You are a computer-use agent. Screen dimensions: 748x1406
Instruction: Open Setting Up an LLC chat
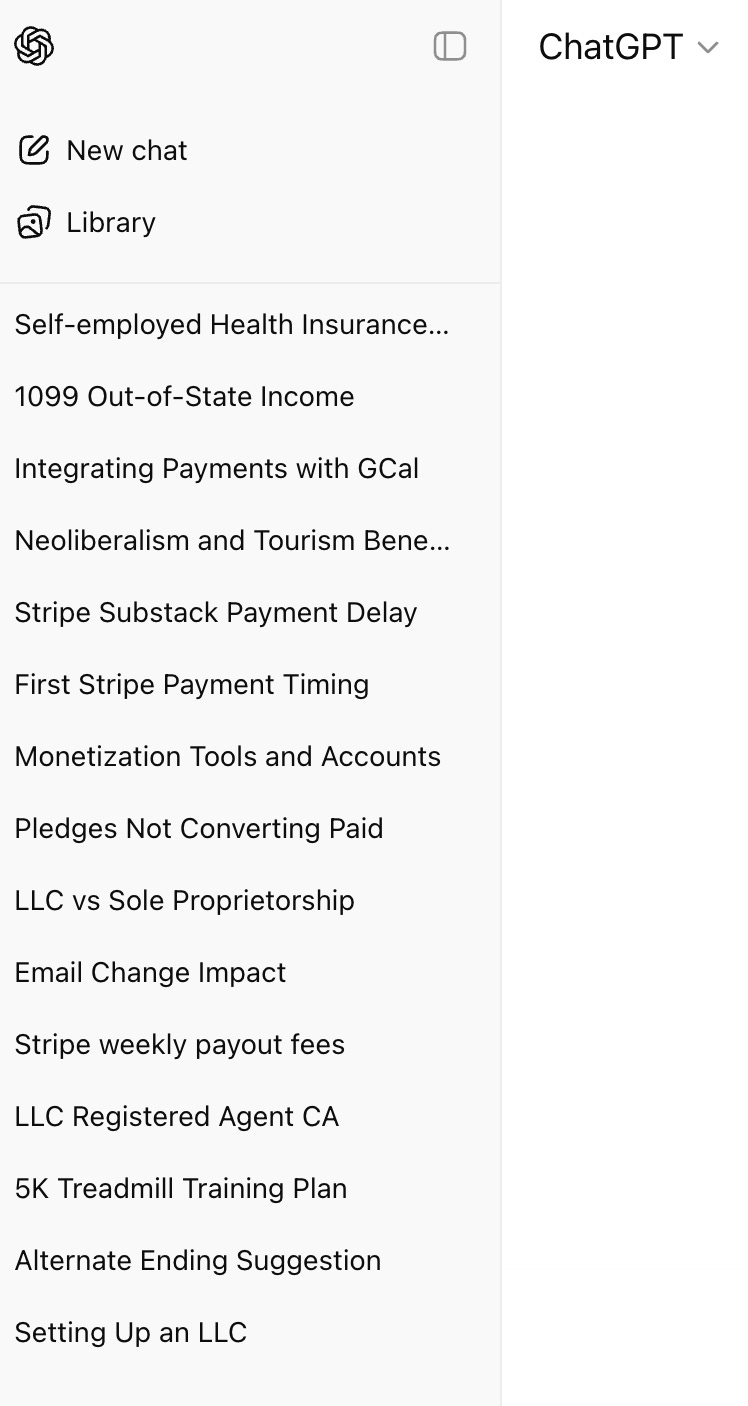tap(130, 1332)
